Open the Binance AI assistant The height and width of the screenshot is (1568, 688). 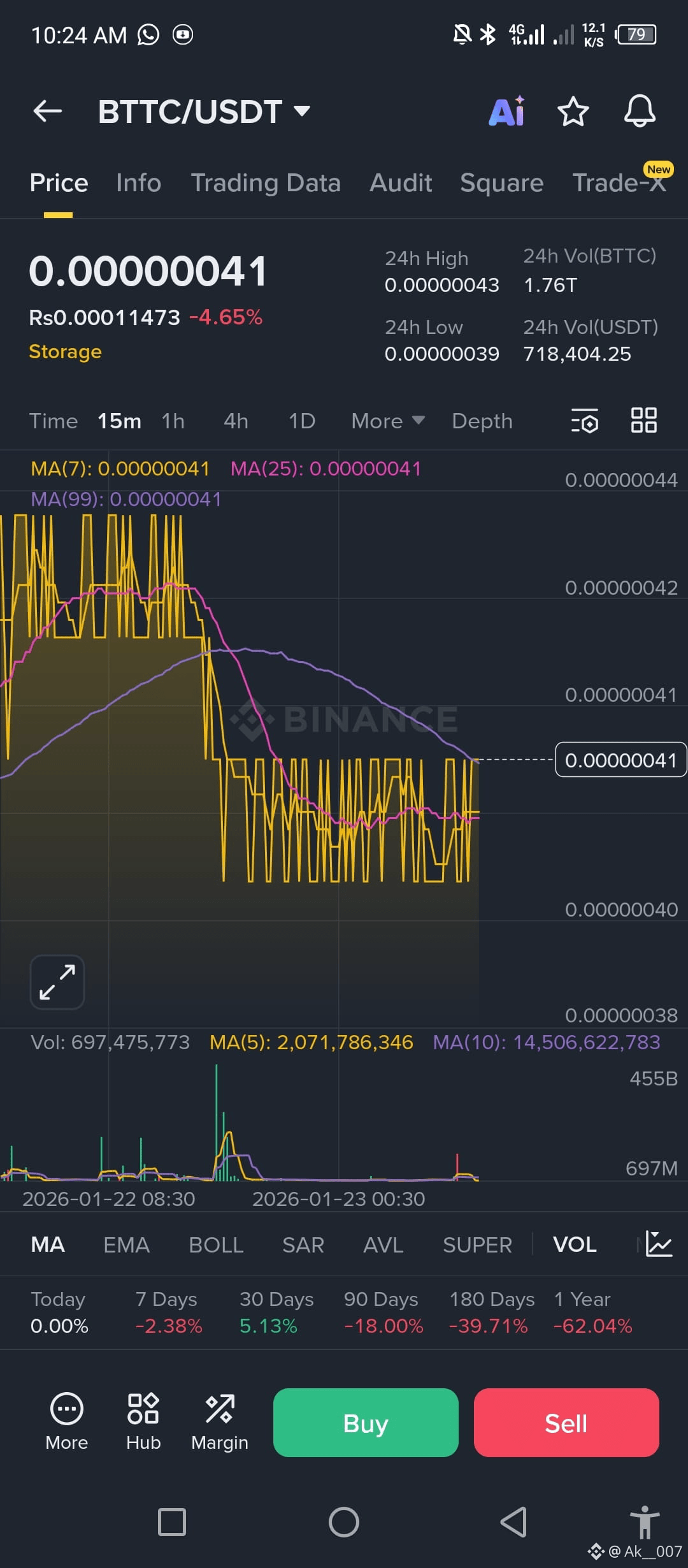tap(506, 112)
